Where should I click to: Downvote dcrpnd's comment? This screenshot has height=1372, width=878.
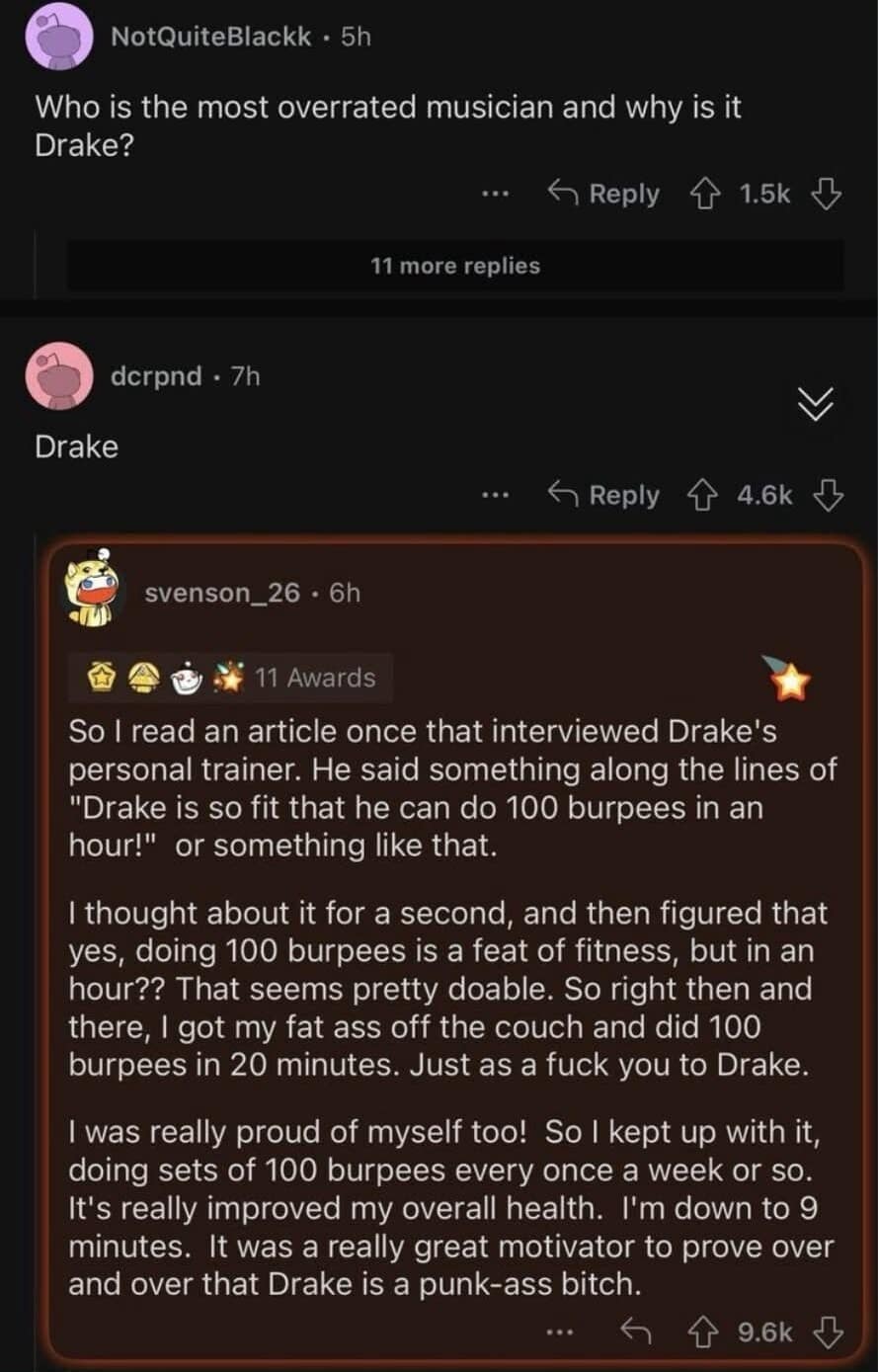click(827, 494)
